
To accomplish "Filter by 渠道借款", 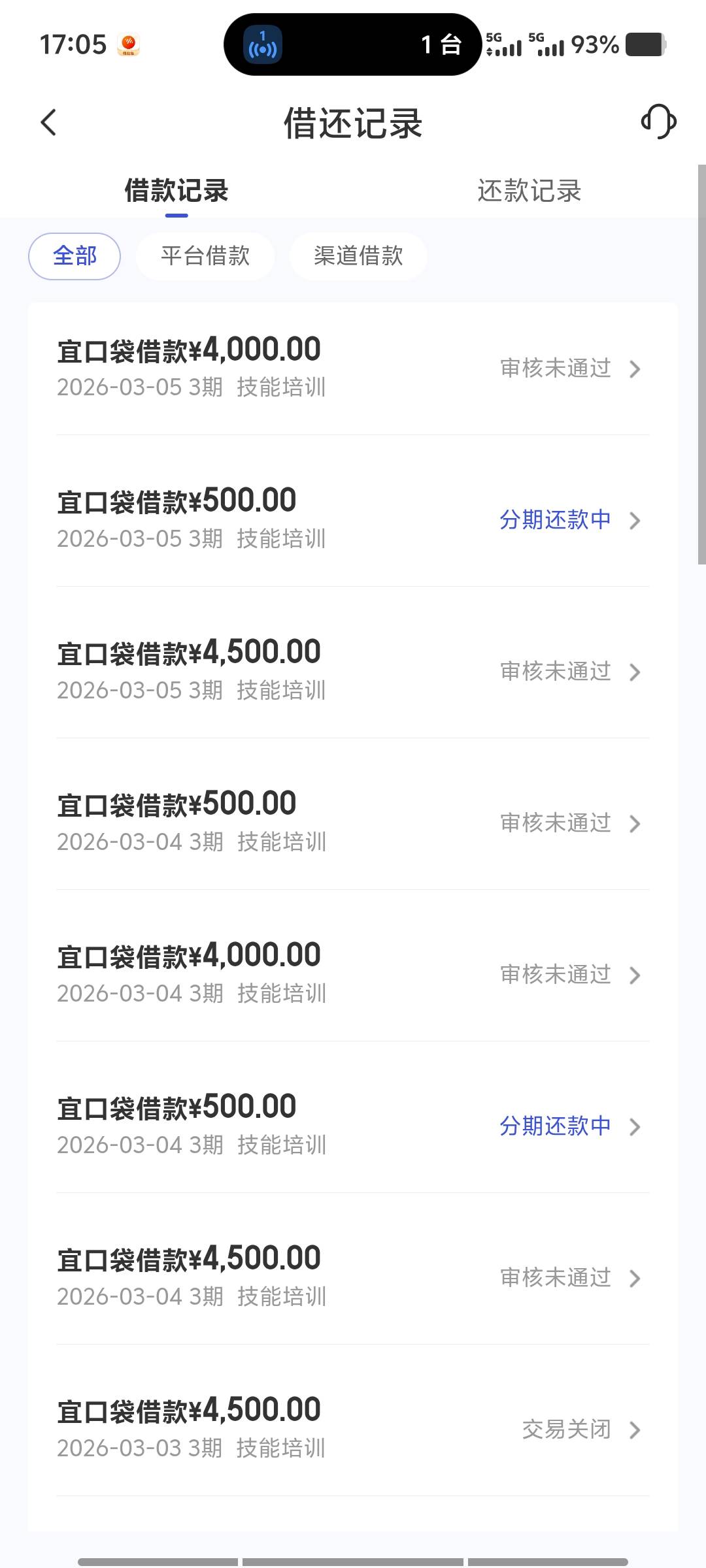I will (x=358, y=256).
